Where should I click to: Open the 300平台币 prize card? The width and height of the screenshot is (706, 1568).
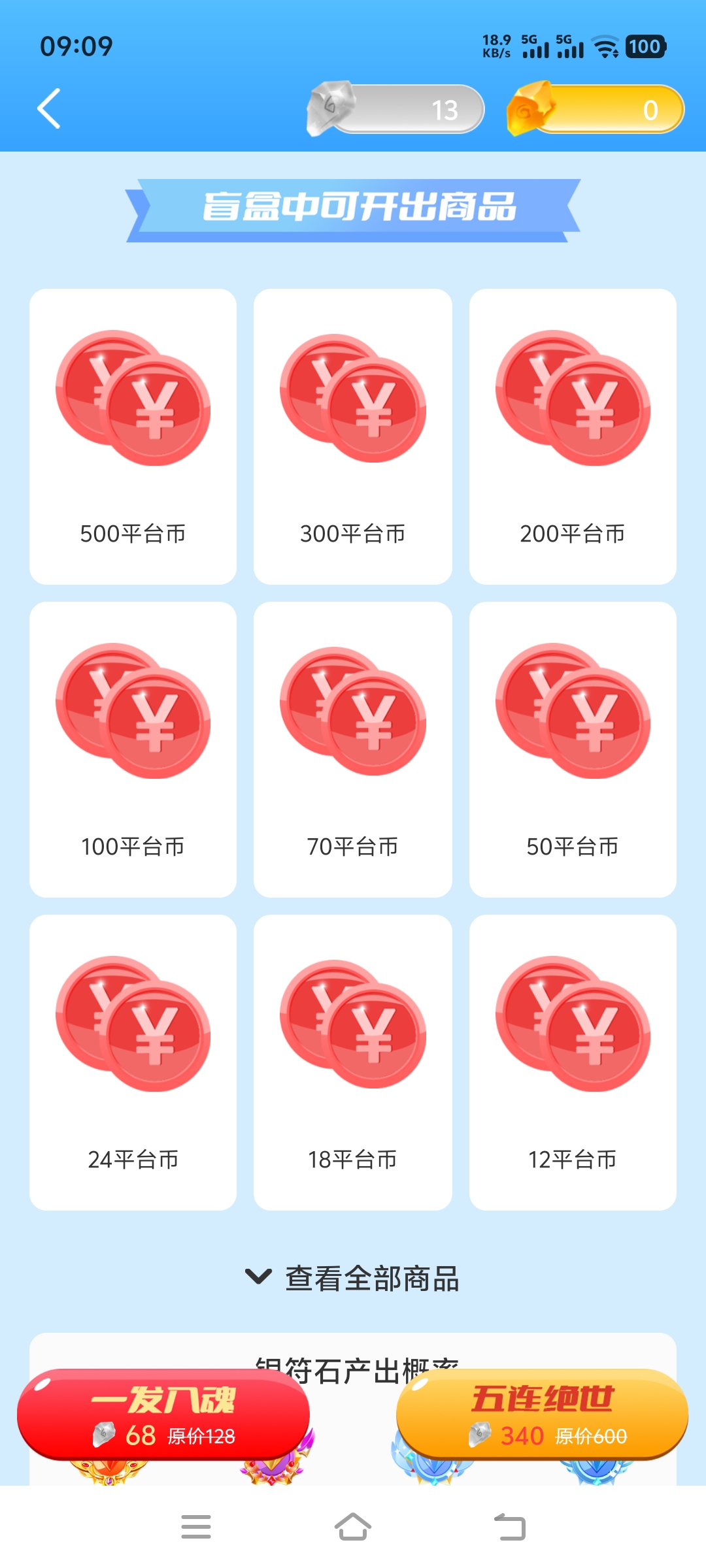coord(353,436)
